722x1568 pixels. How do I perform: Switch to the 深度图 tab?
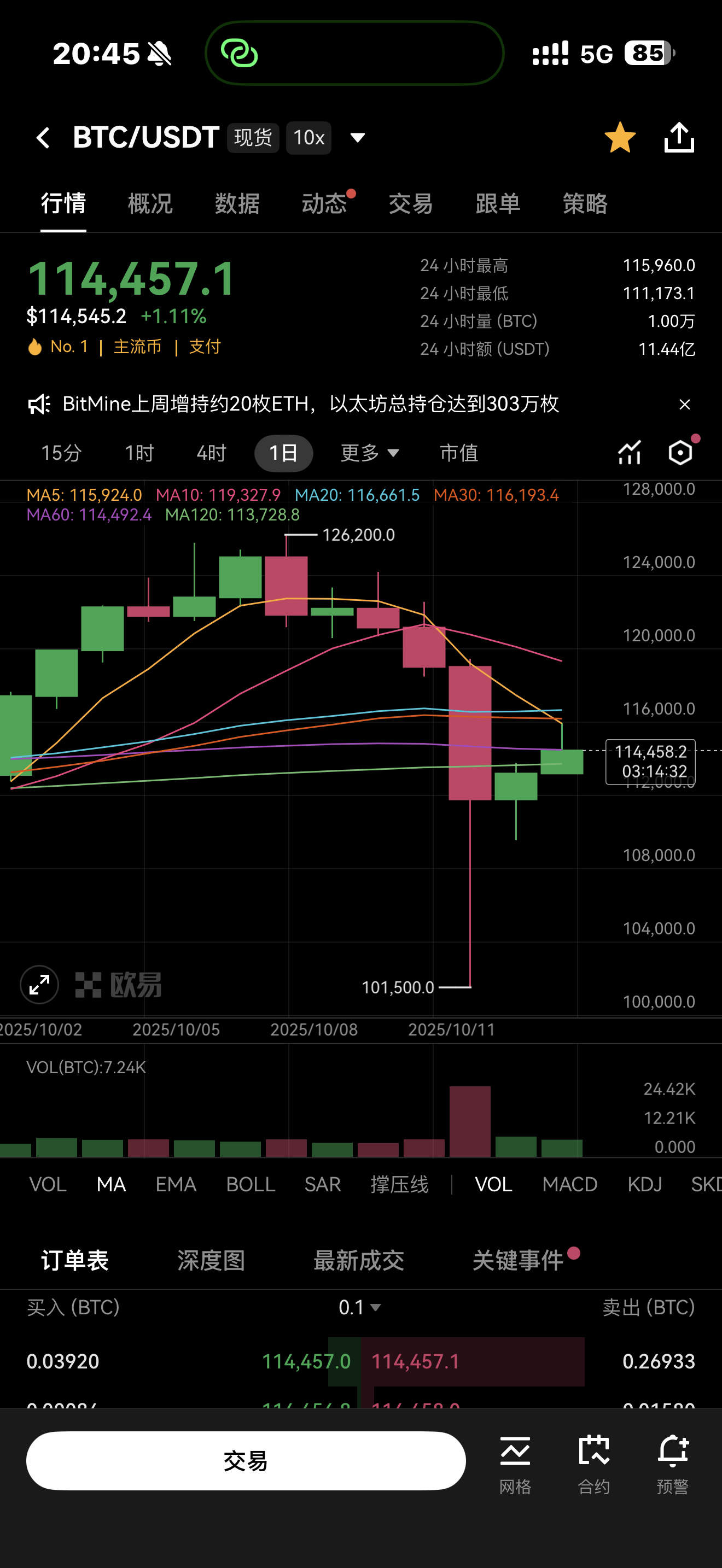(211, 1260)
